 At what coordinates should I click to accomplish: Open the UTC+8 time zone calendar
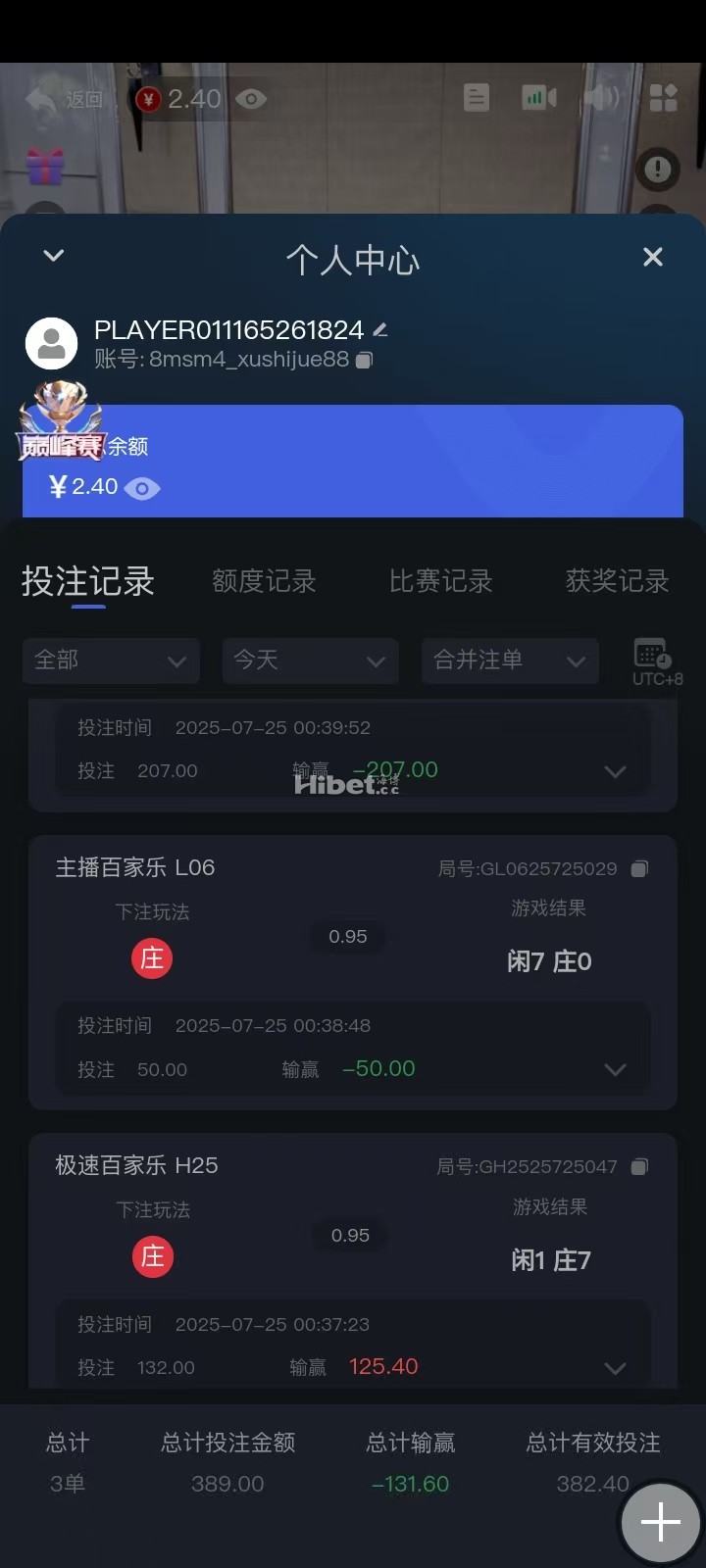click(x=656, y=661)
